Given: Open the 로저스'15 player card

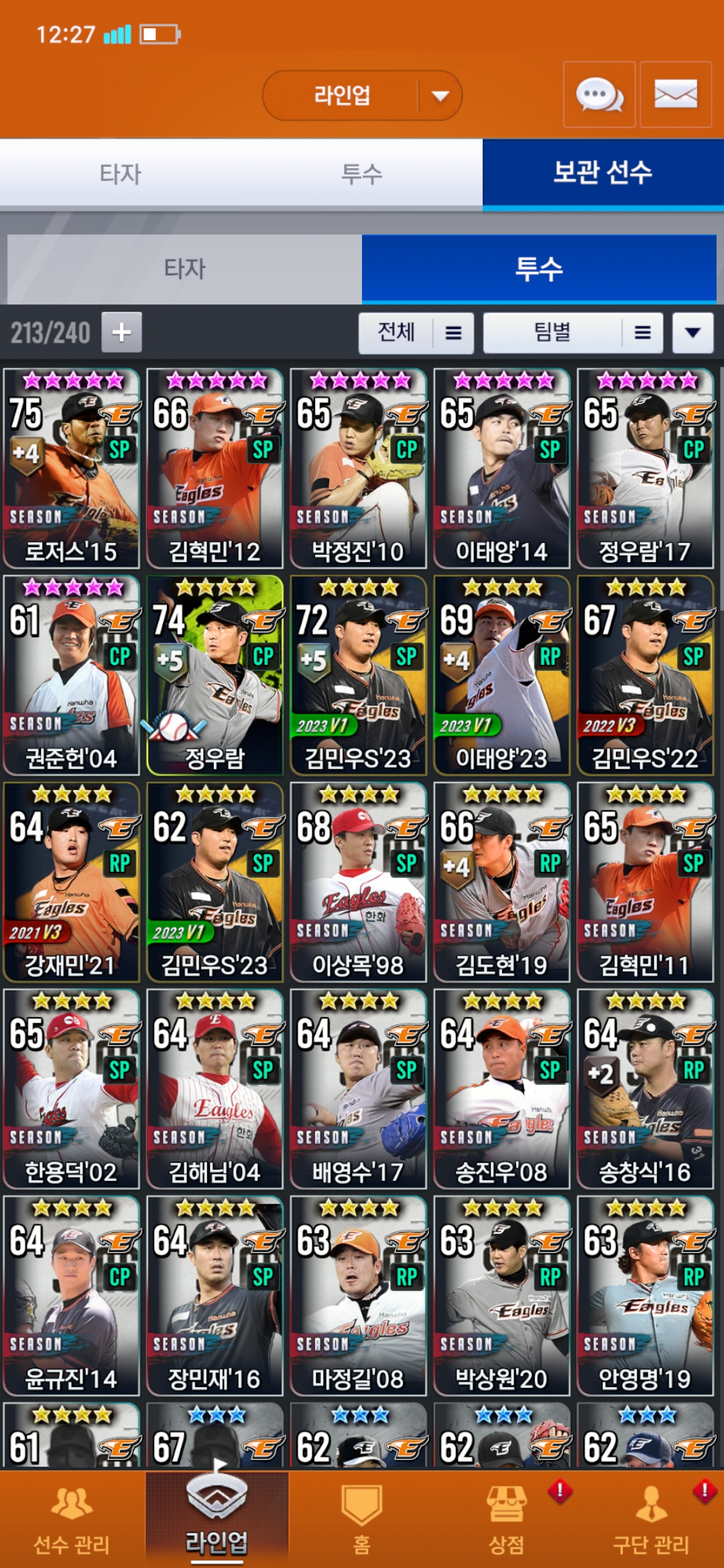Looking at the screenshot, I should click(x=71, y=469).
